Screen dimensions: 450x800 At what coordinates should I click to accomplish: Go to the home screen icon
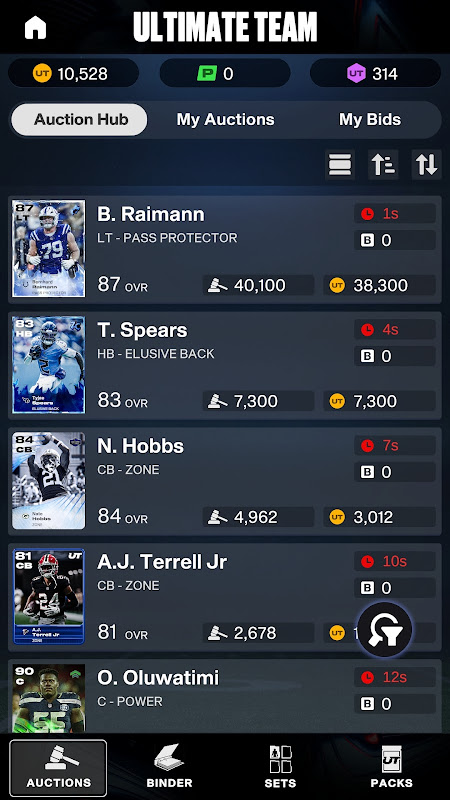[x=35, y=28]
